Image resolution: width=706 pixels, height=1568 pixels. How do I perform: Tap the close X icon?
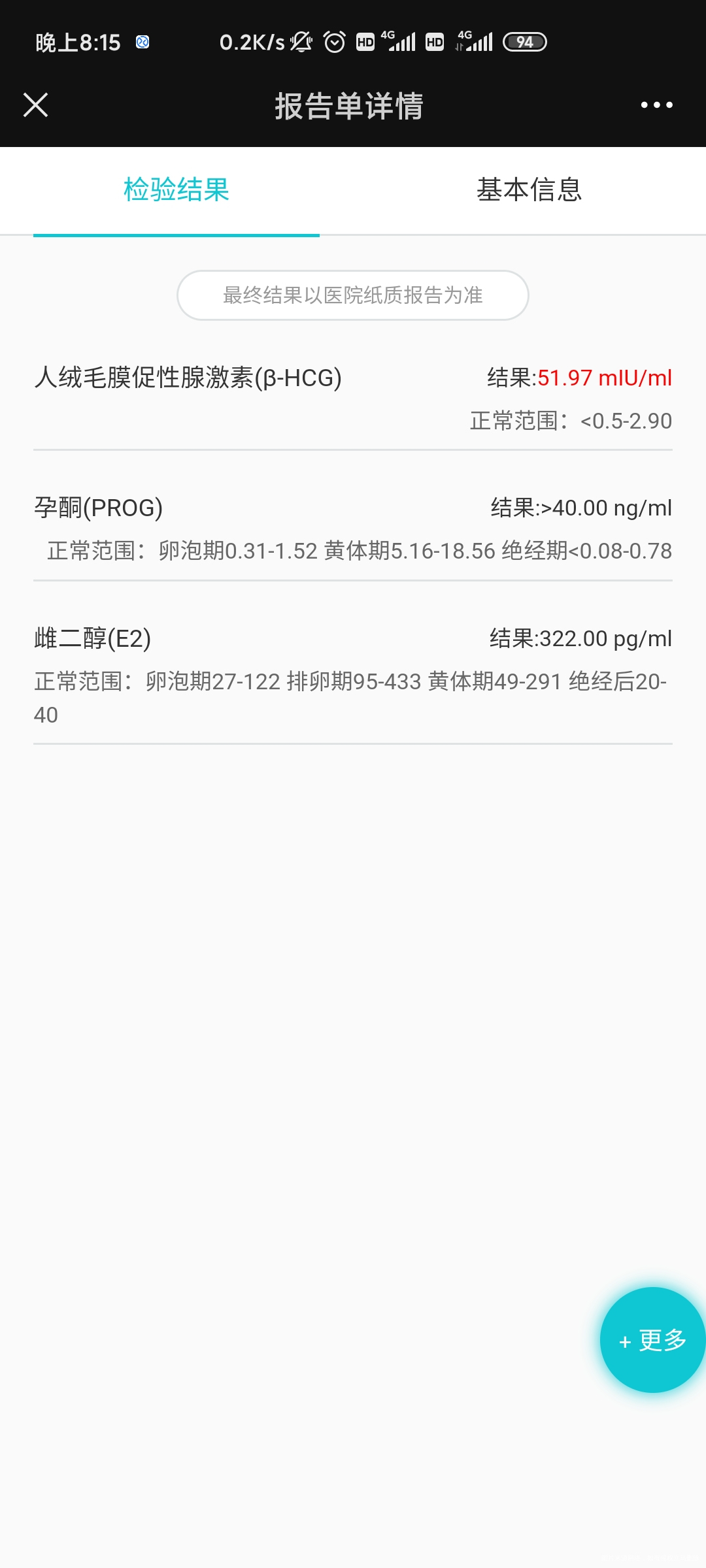(36, 105)
